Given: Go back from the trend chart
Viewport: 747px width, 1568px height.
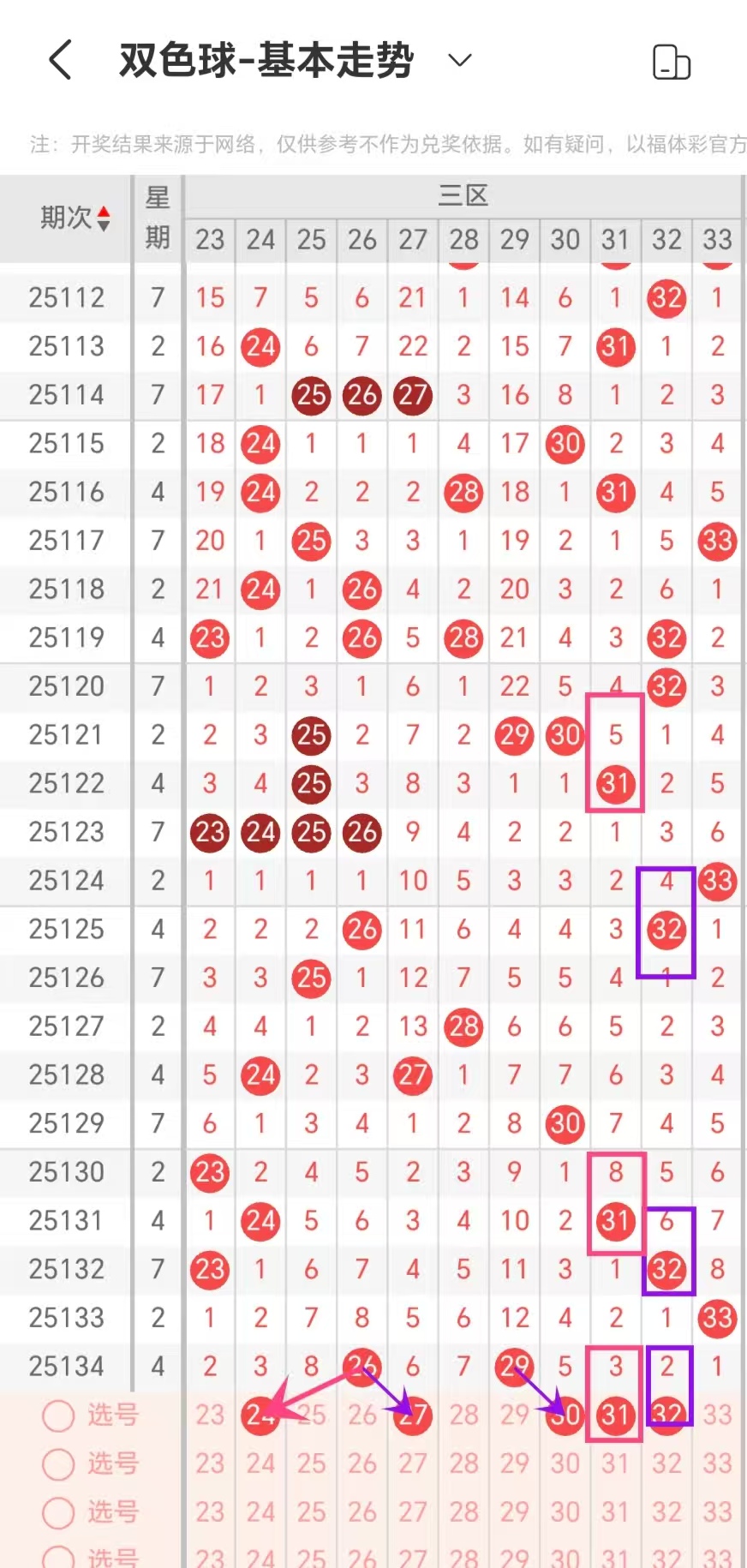Looking at the screenshot, I should [x=60, y=60].
